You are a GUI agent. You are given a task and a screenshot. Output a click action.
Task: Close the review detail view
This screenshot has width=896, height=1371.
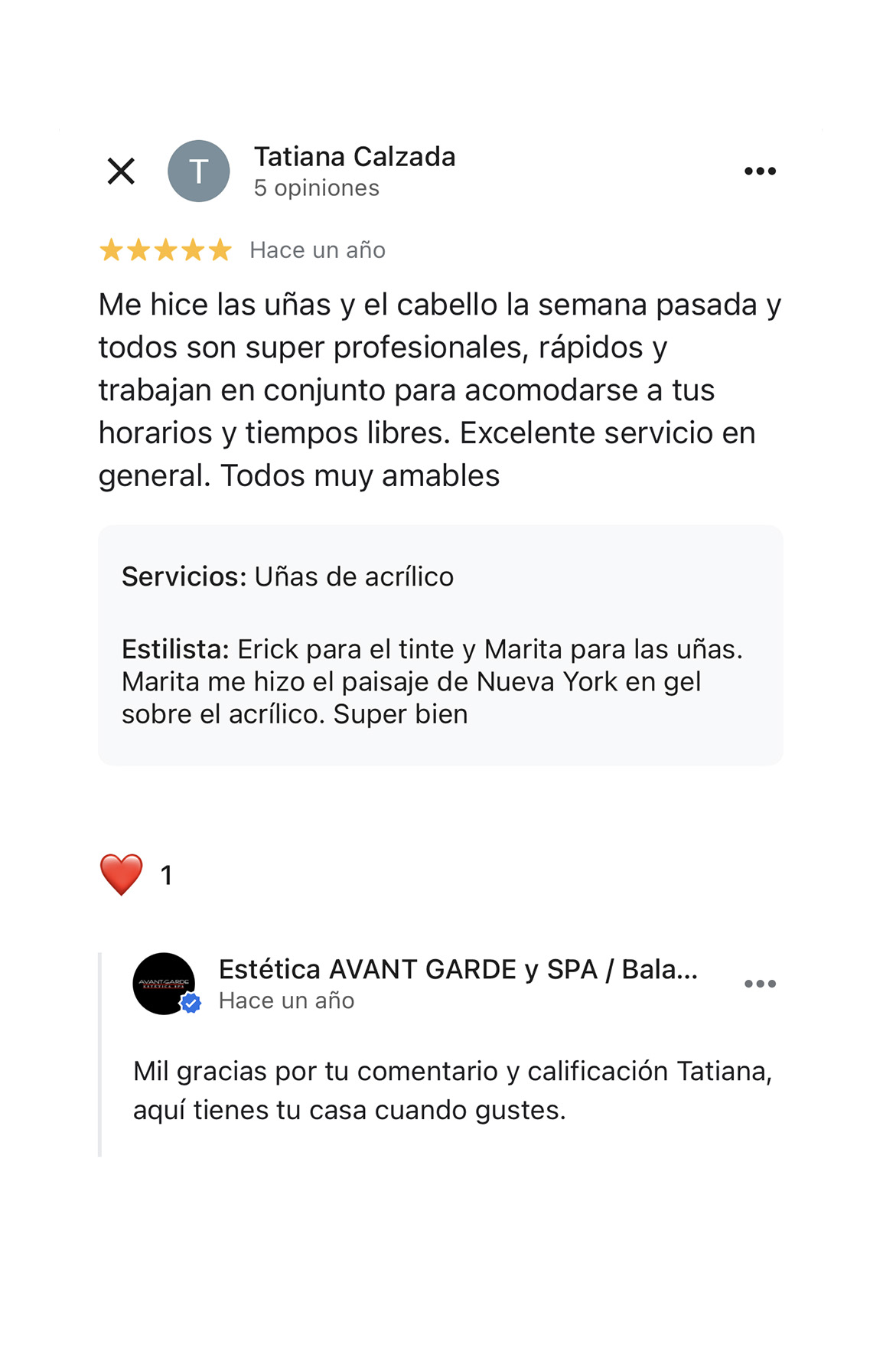(x=121, y=171)
